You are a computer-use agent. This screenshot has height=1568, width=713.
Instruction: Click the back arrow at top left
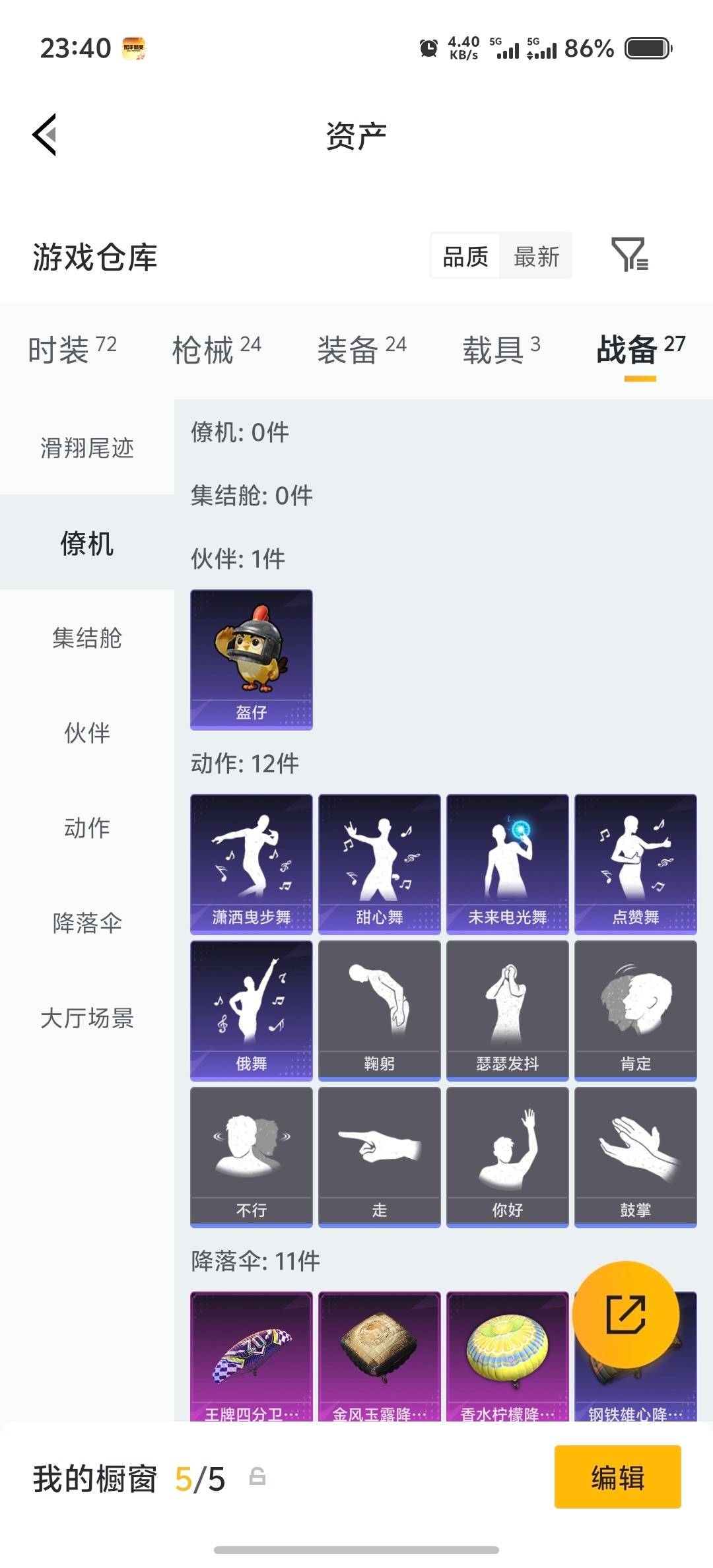[44, 135]
